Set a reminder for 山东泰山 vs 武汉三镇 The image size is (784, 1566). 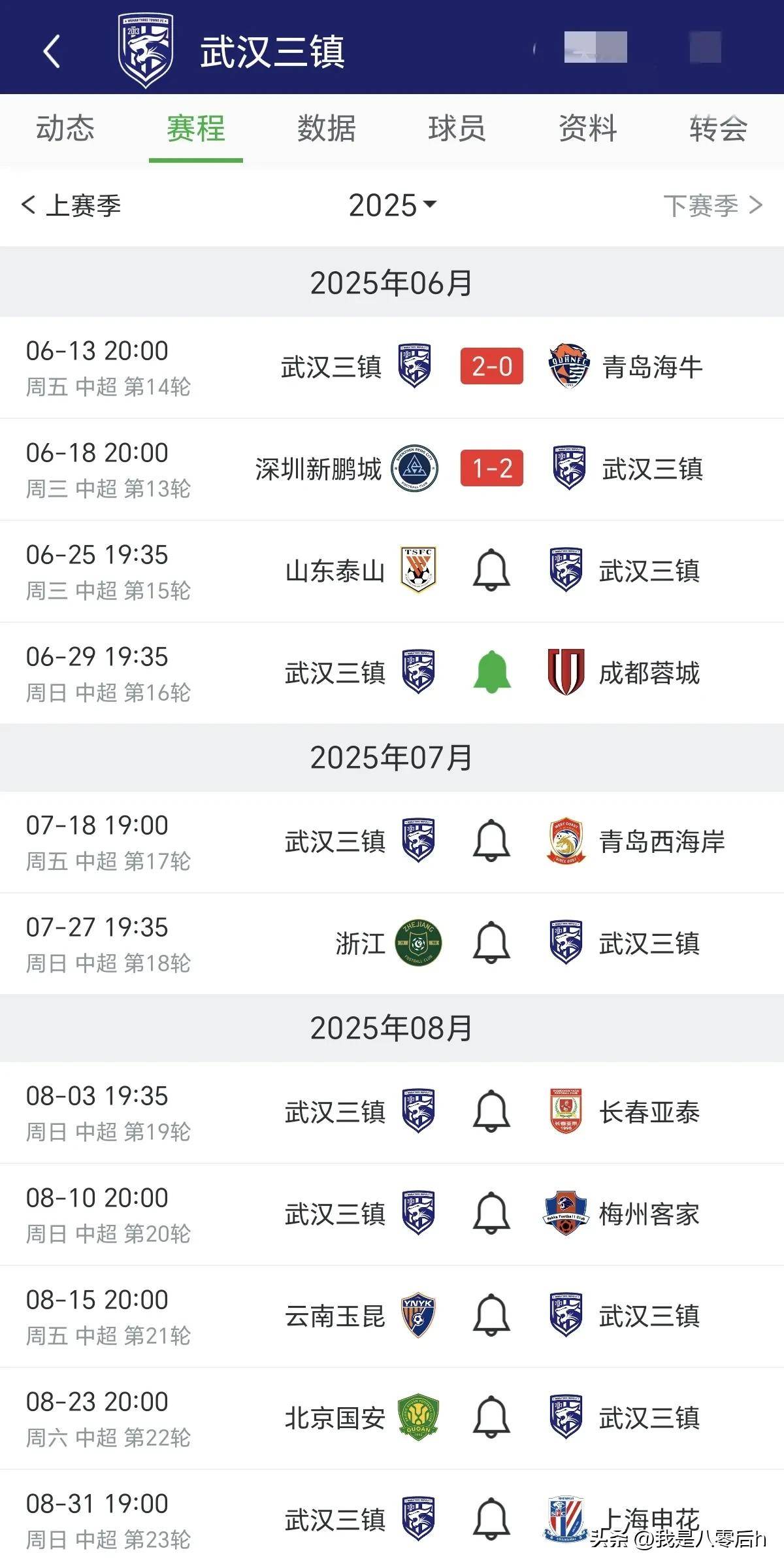click(491, 571)
